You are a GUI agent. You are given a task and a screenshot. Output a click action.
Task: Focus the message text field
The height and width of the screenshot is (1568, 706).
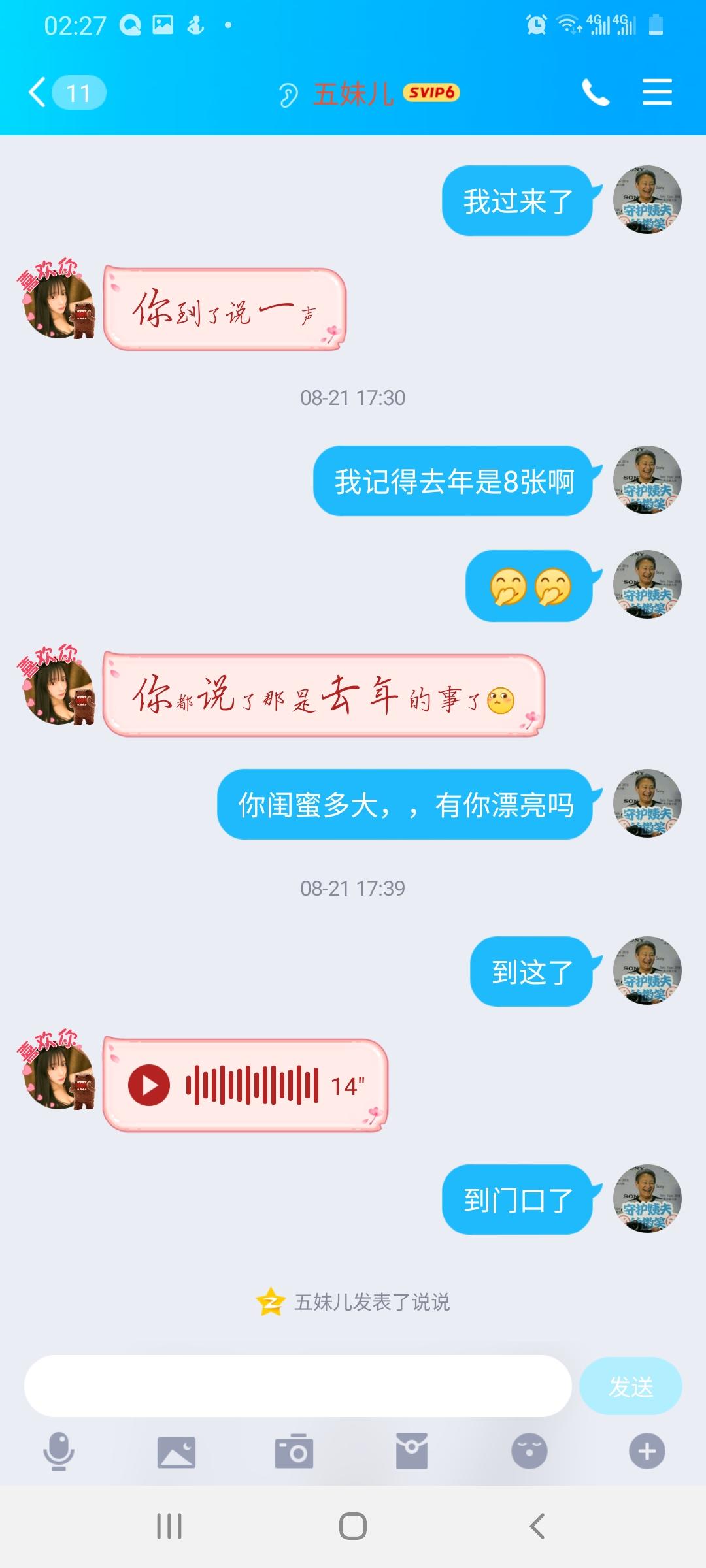click(x=297, y=1386)
